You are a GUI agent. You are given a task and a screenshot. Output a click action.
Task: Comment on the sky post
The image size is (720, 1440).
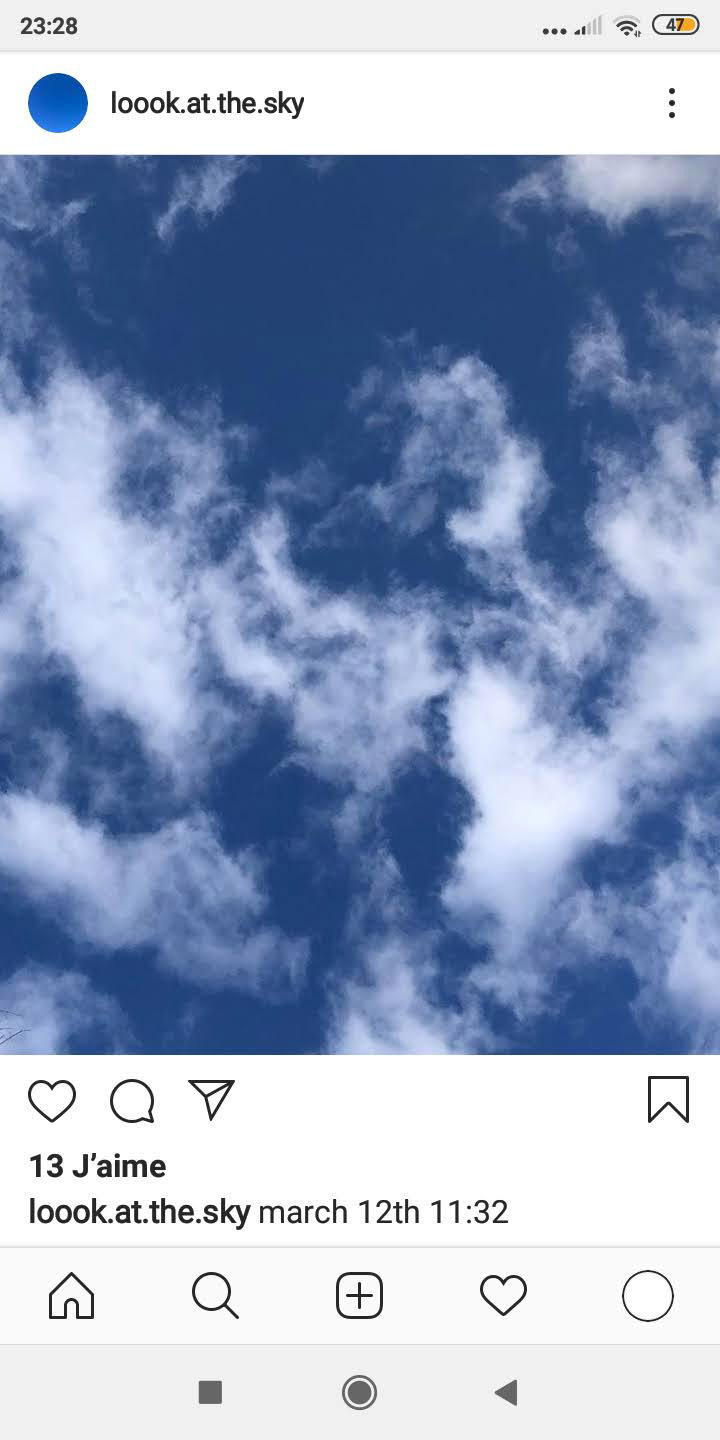[132, 1101]
